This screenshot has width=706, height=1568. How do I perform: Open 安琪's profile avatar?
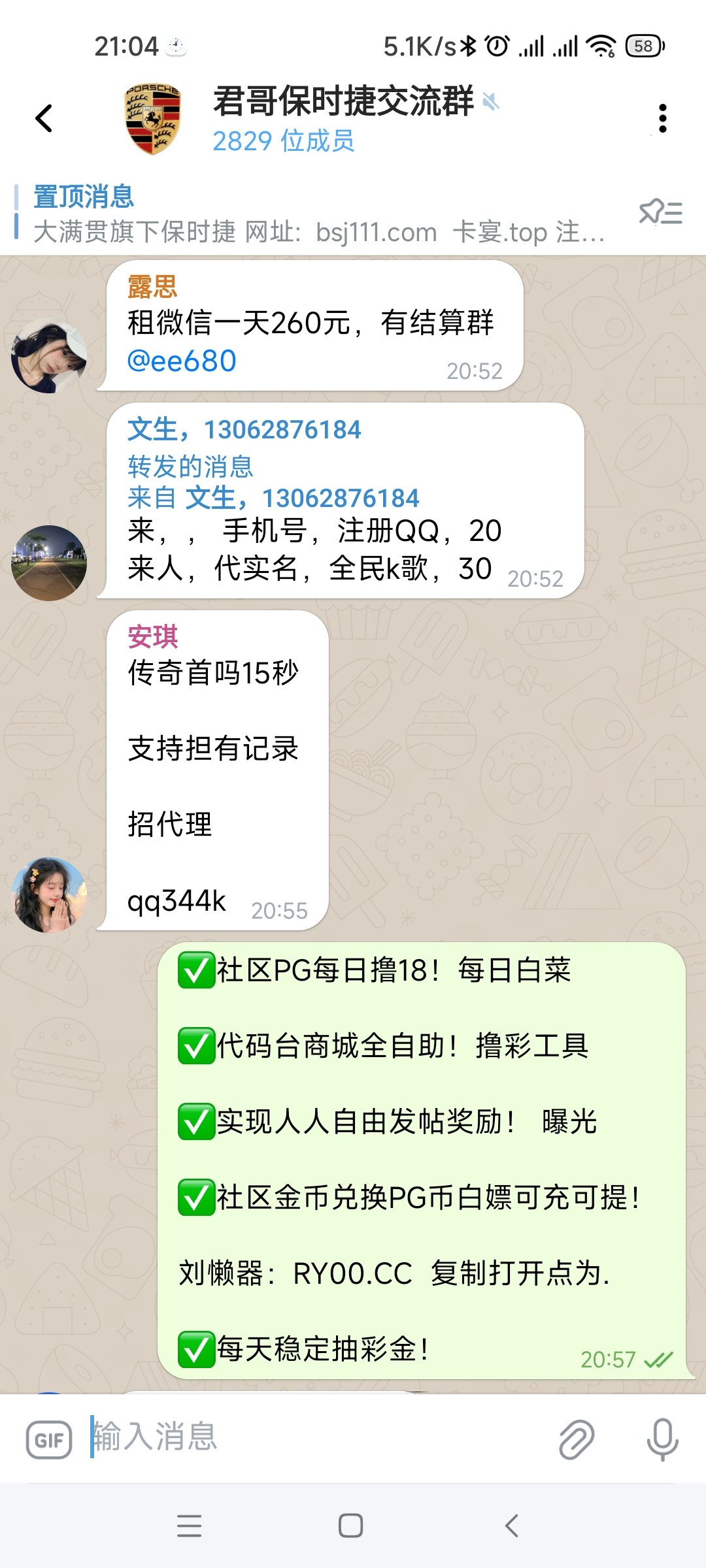pos(49,894)
